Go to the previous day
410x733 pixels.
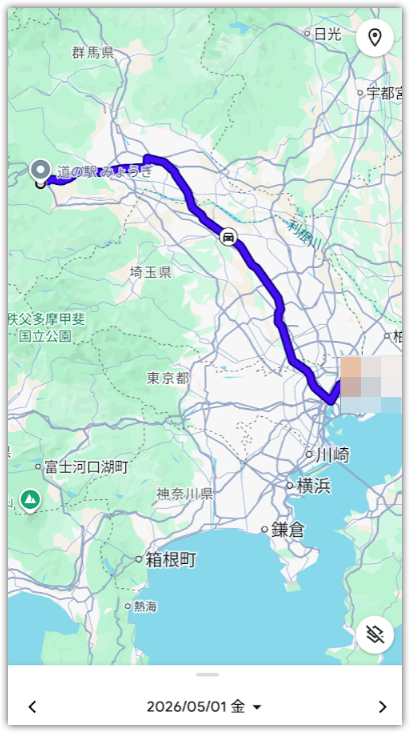[x=32, y=707]
